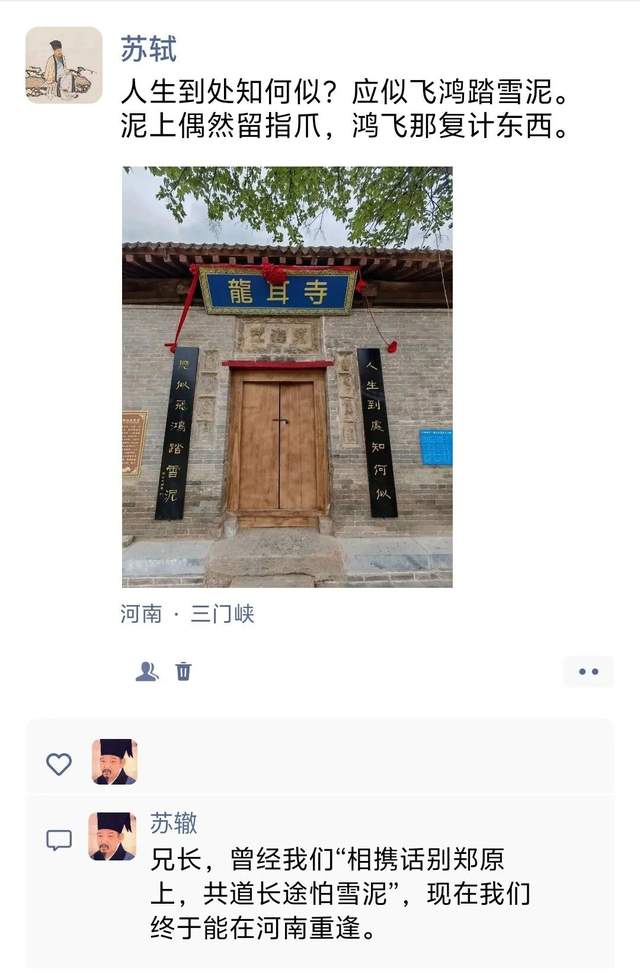Open the 龍耳寺 temple photo

(x=287, y=377)
